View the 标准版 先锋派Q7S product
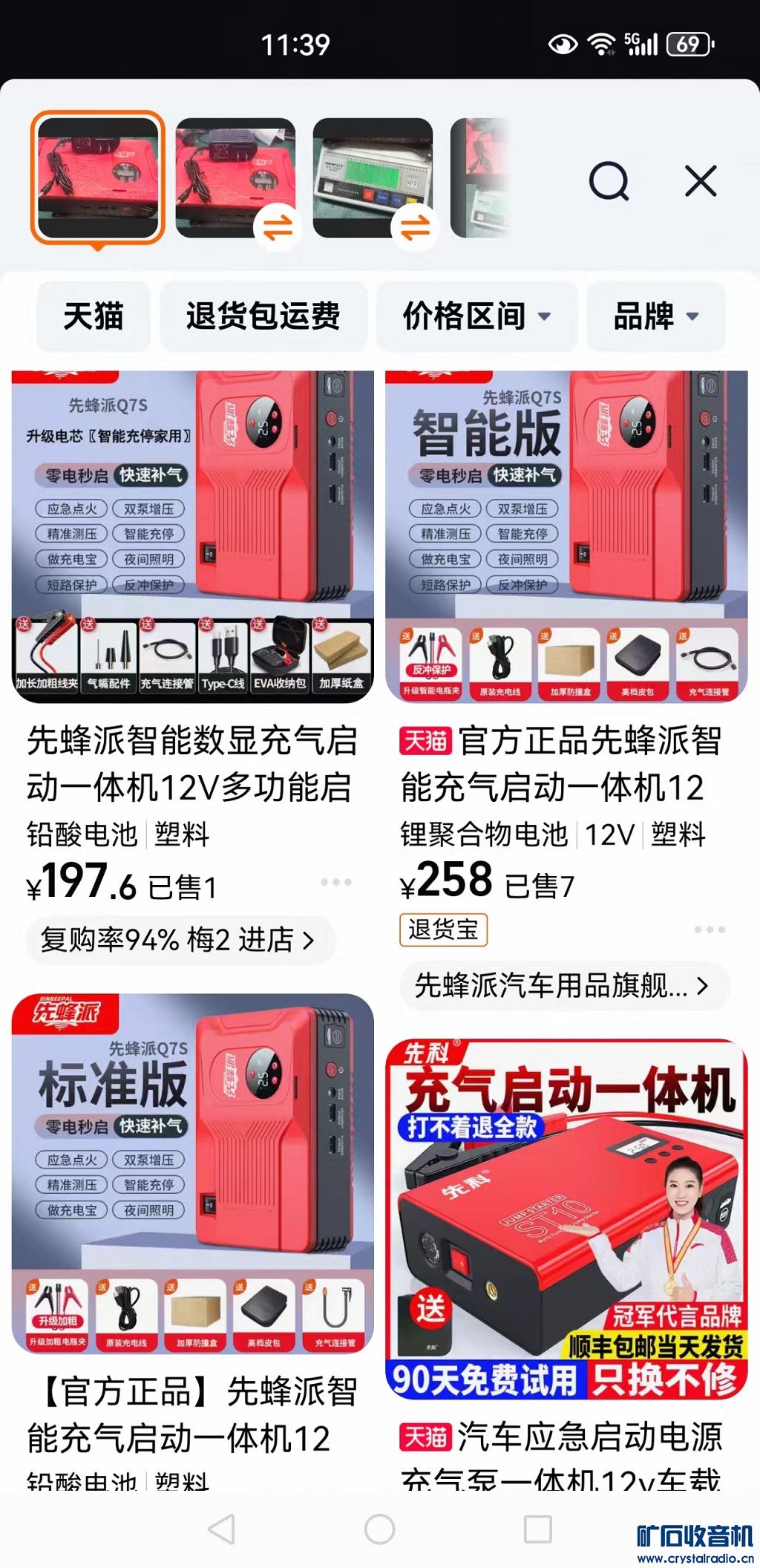760x1568 pixels. (192, 1173)
